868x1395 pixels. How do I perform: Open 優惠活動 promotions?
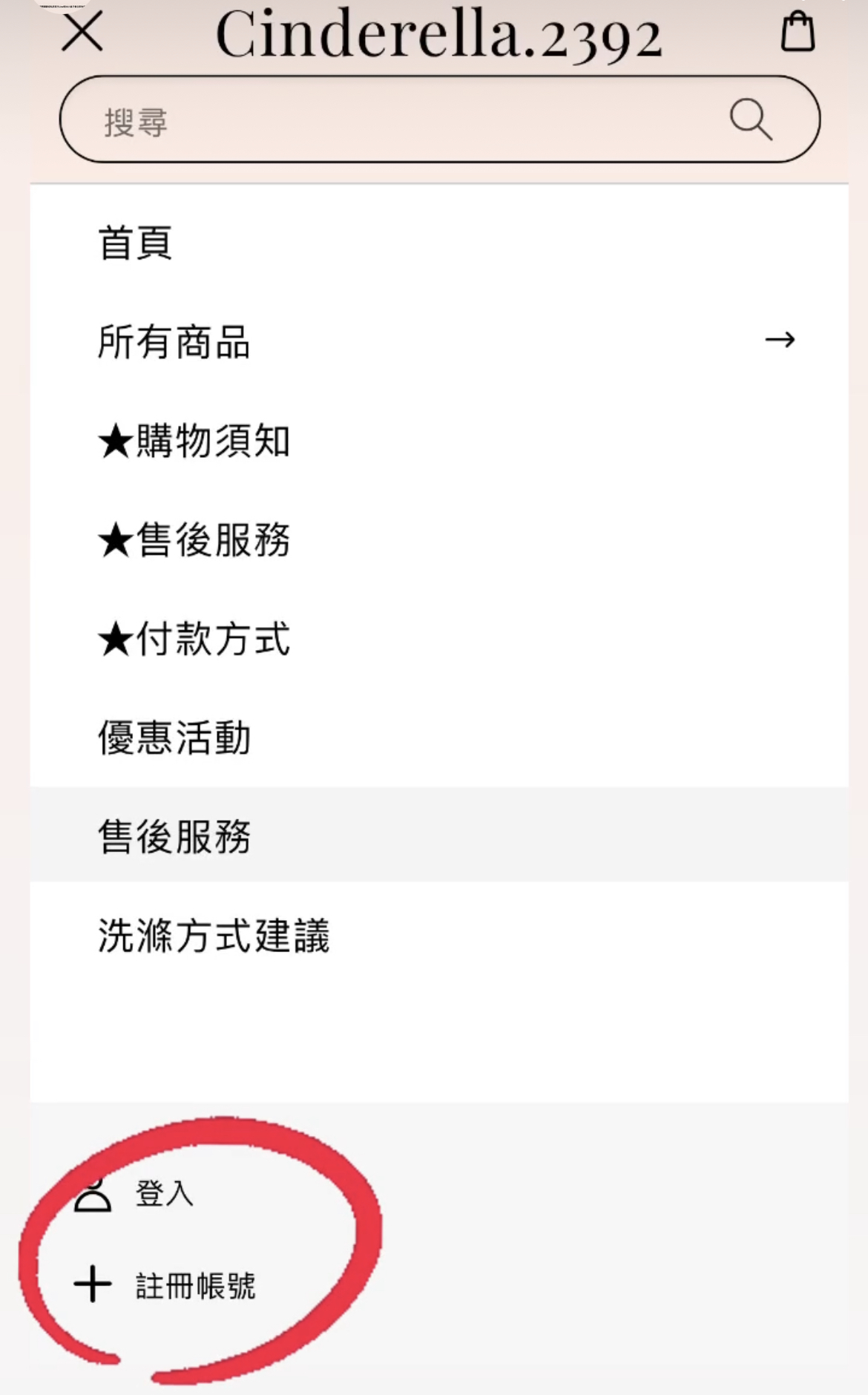[x=175, y=738]
